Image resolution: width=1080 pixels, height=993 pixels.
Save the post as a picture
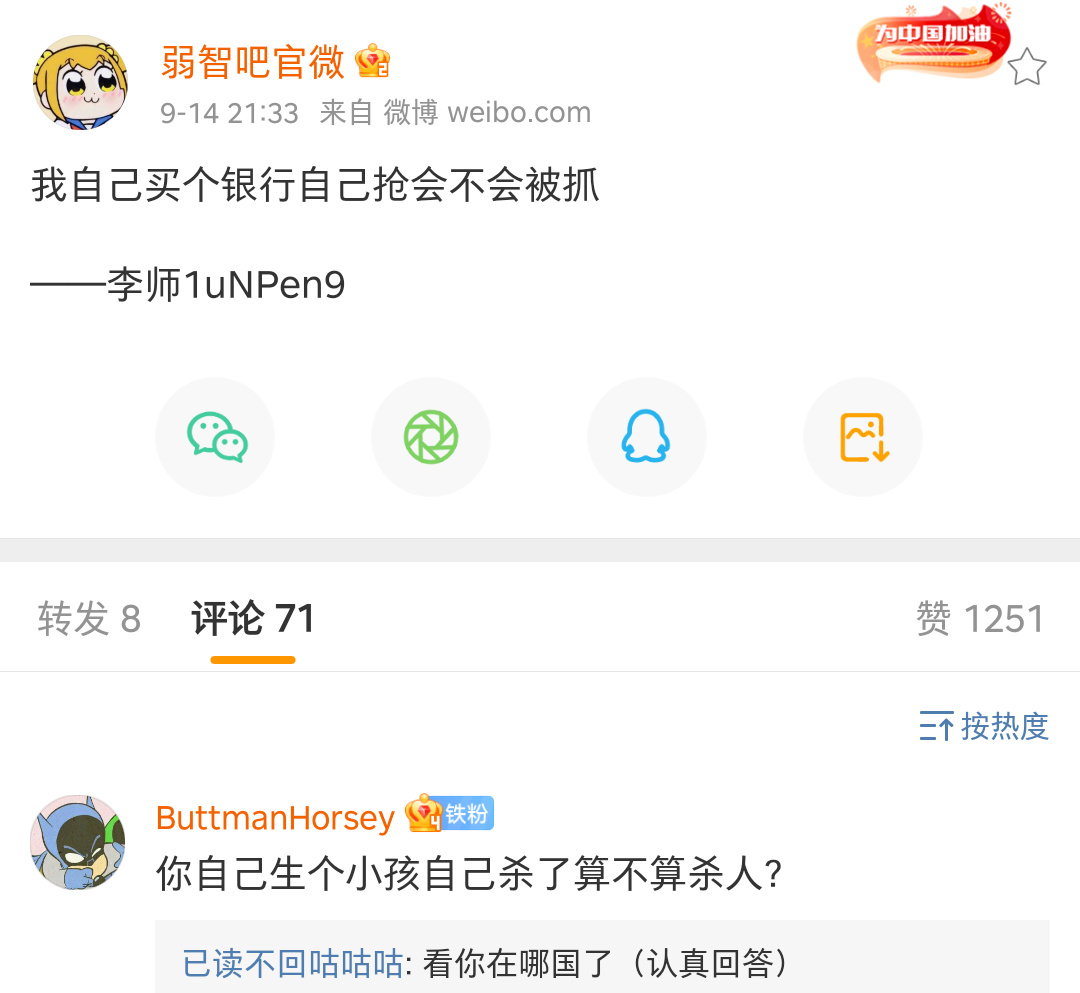point(863,437)
